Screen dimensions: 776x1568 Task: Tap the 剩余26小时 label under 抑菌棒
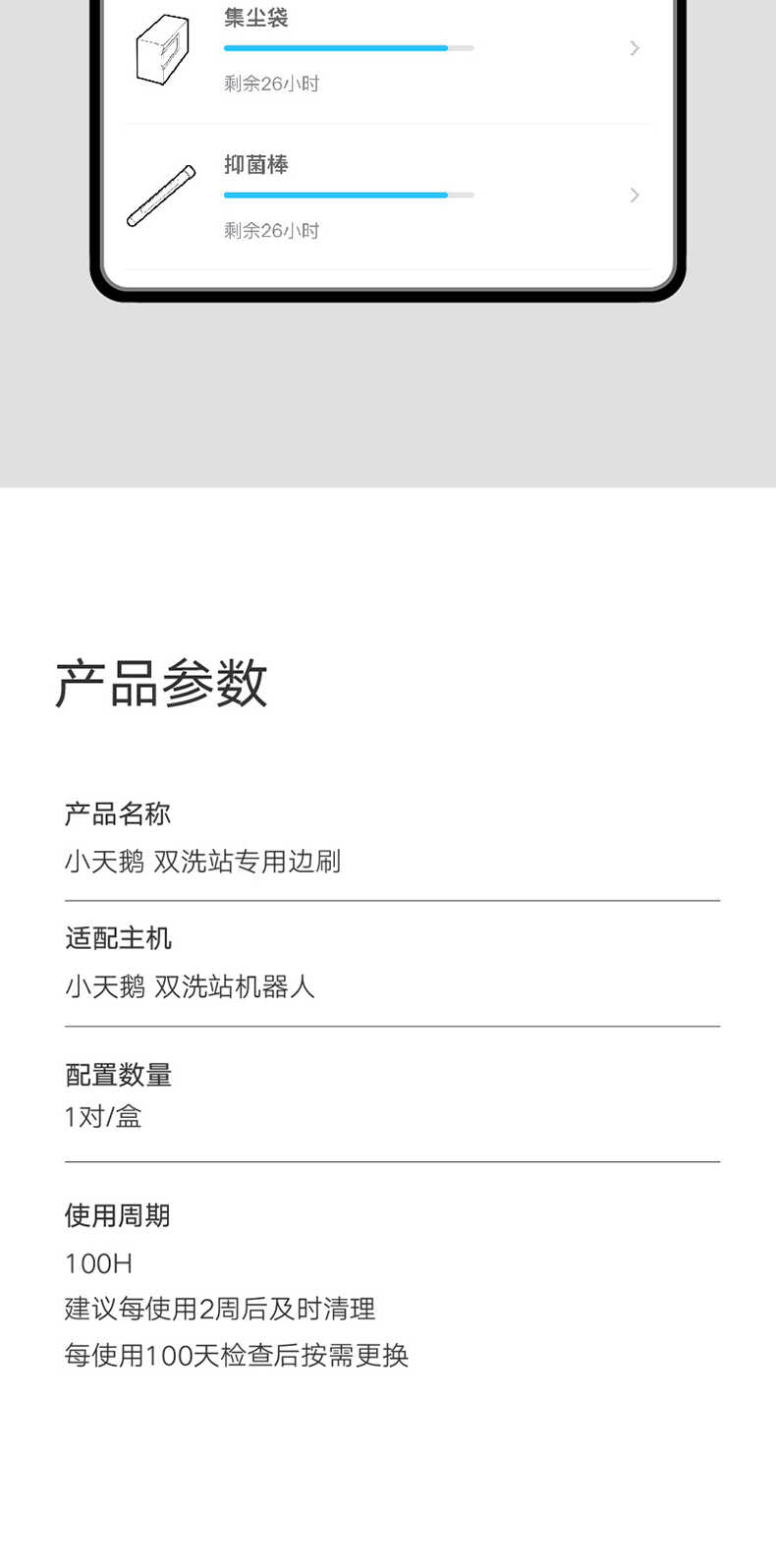tap(271, 231)
